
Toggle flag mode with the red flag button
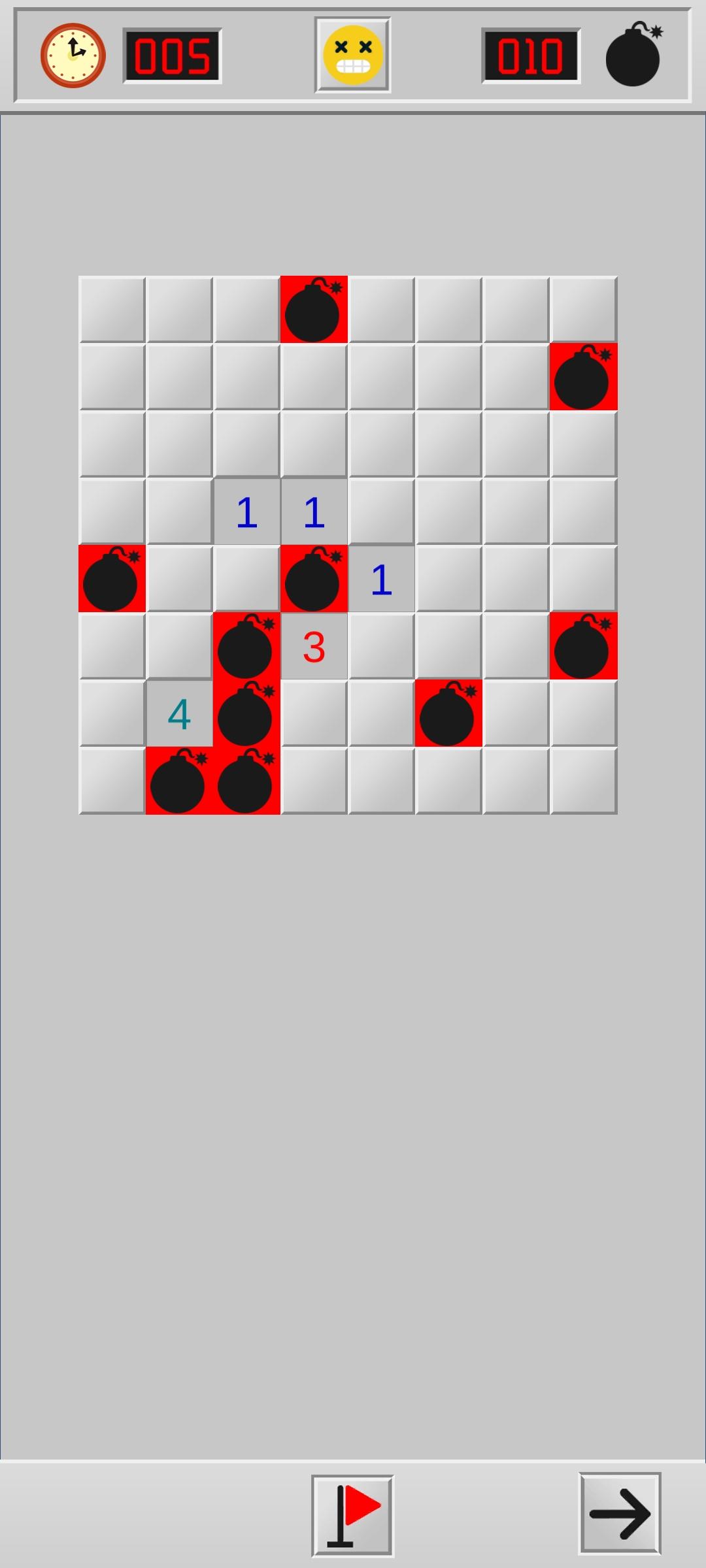[352, 1515]
